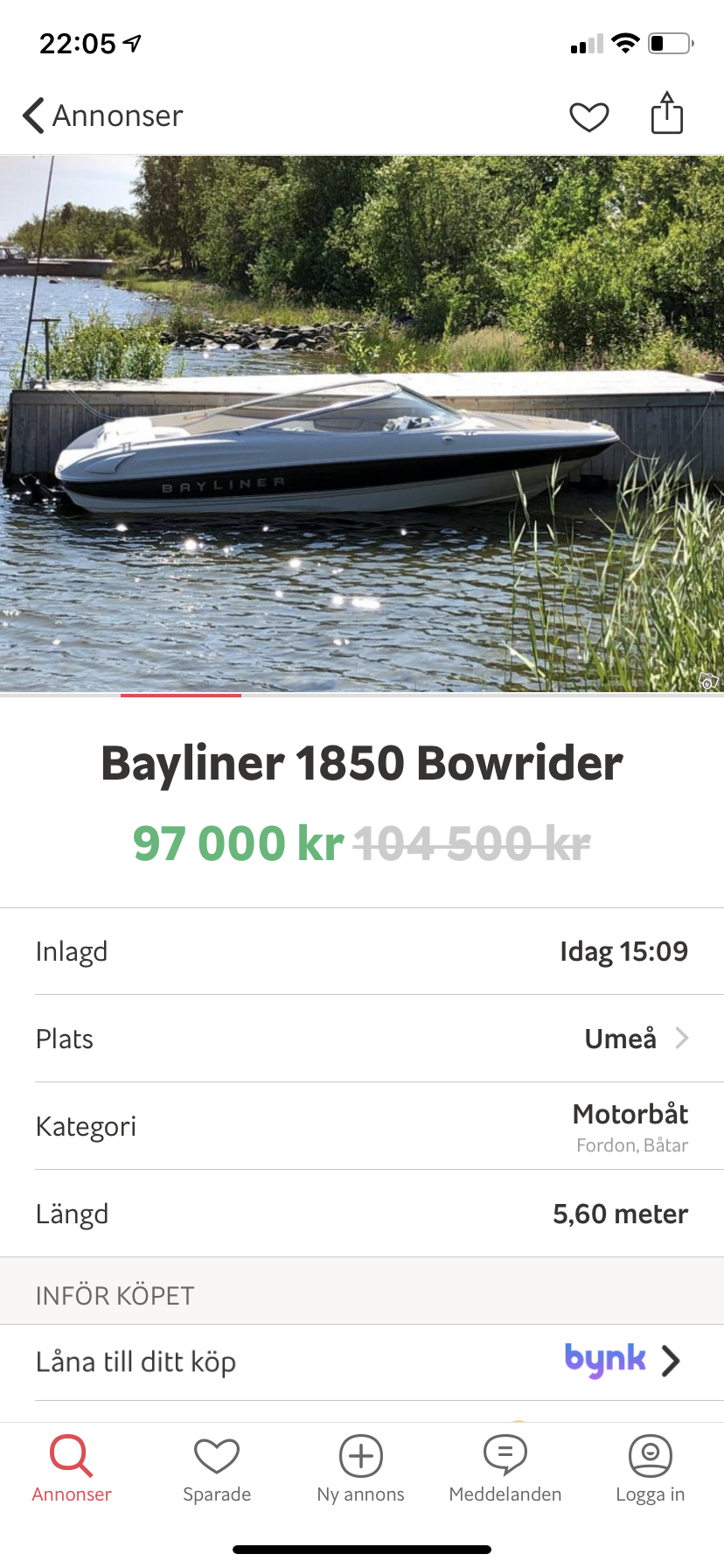This screenshot has height=1568, width=724.
Task: Open the Umeå location row
Action: pos(362,1039)
